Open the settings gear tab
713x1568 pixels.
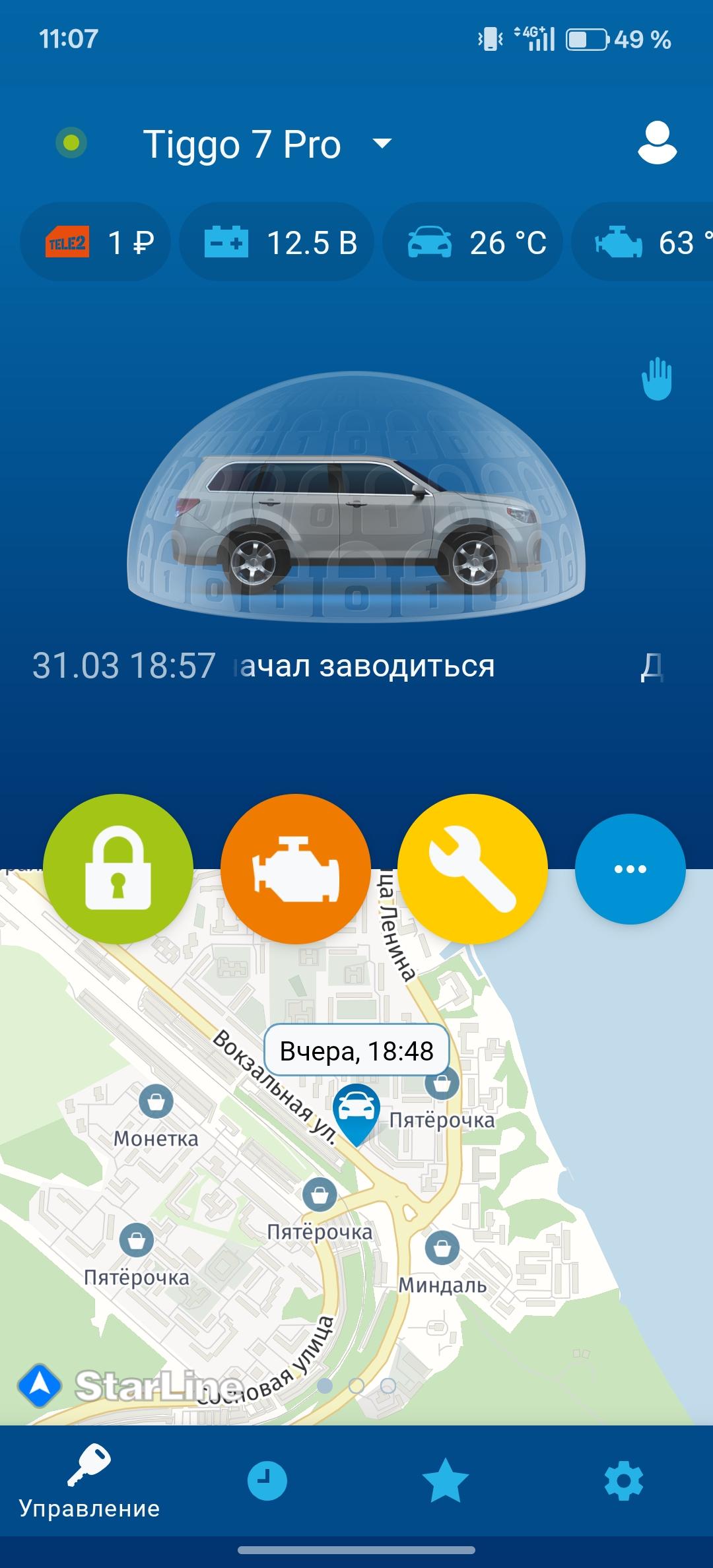coord(623,1481)
